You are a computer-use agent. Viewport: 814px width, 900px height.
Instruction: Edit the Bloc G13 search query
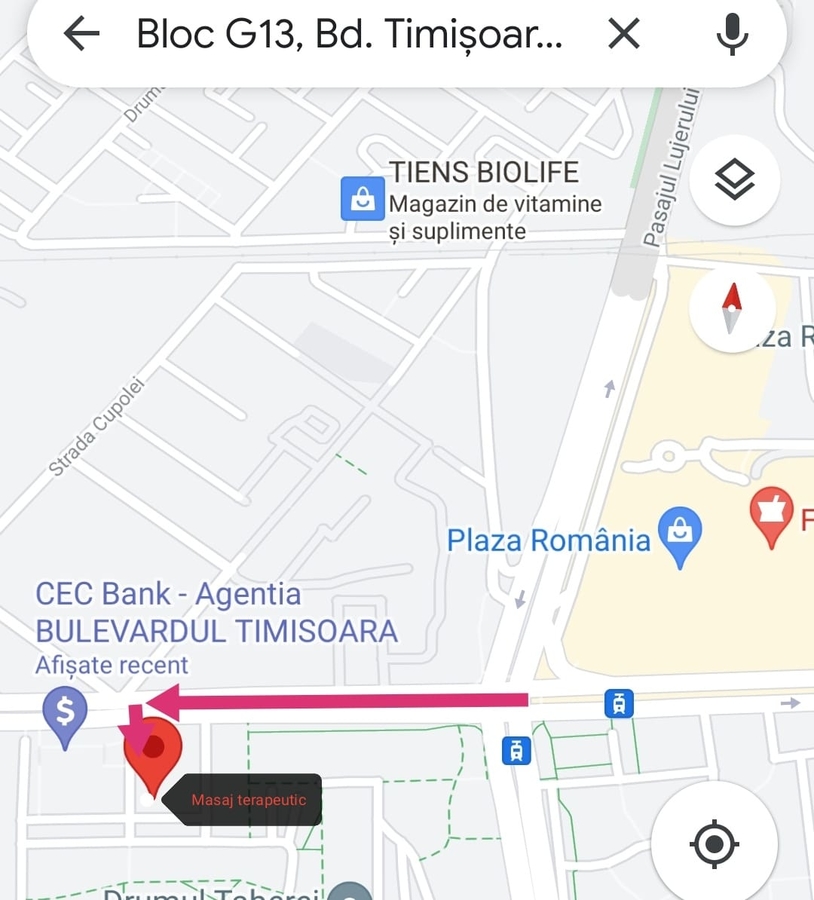click(350, 34)
